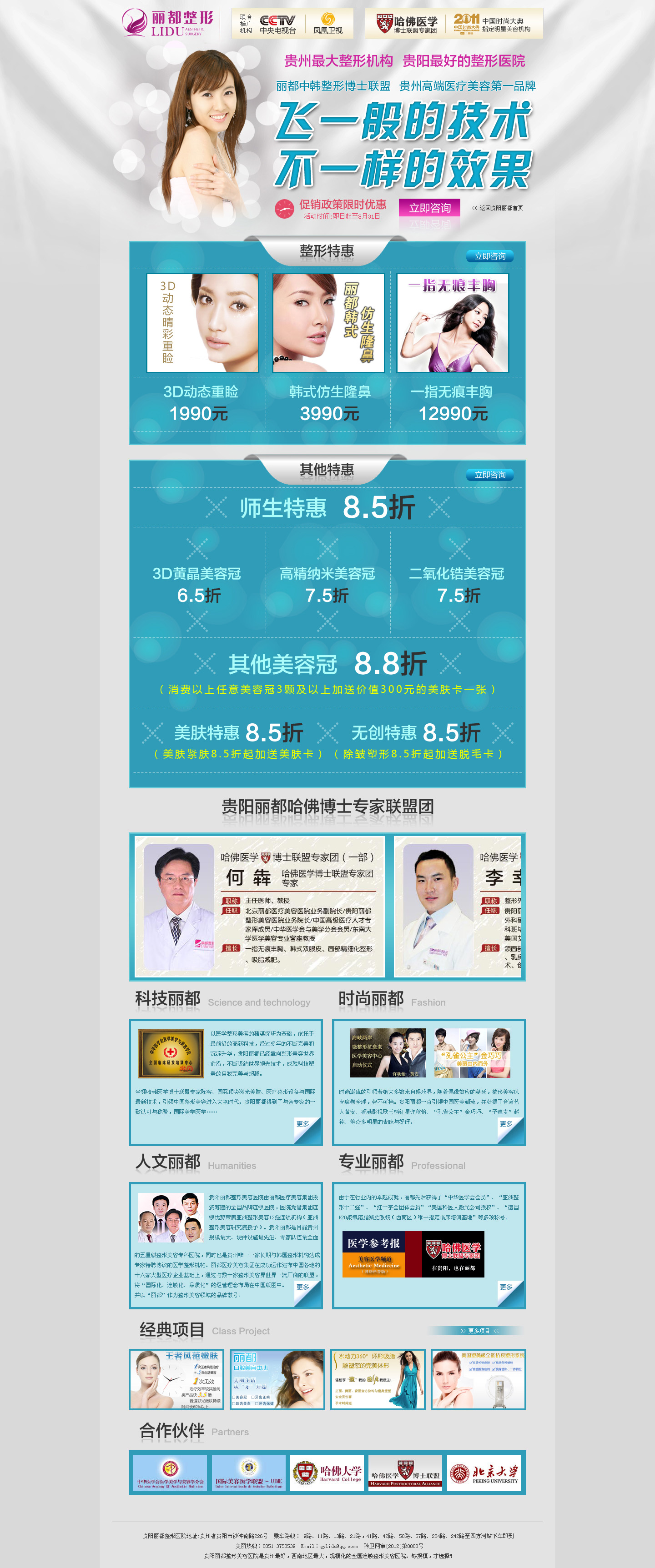
Task: Tap 立即咨询 in 其他特惠 section
Action: (x=489, y=475)
